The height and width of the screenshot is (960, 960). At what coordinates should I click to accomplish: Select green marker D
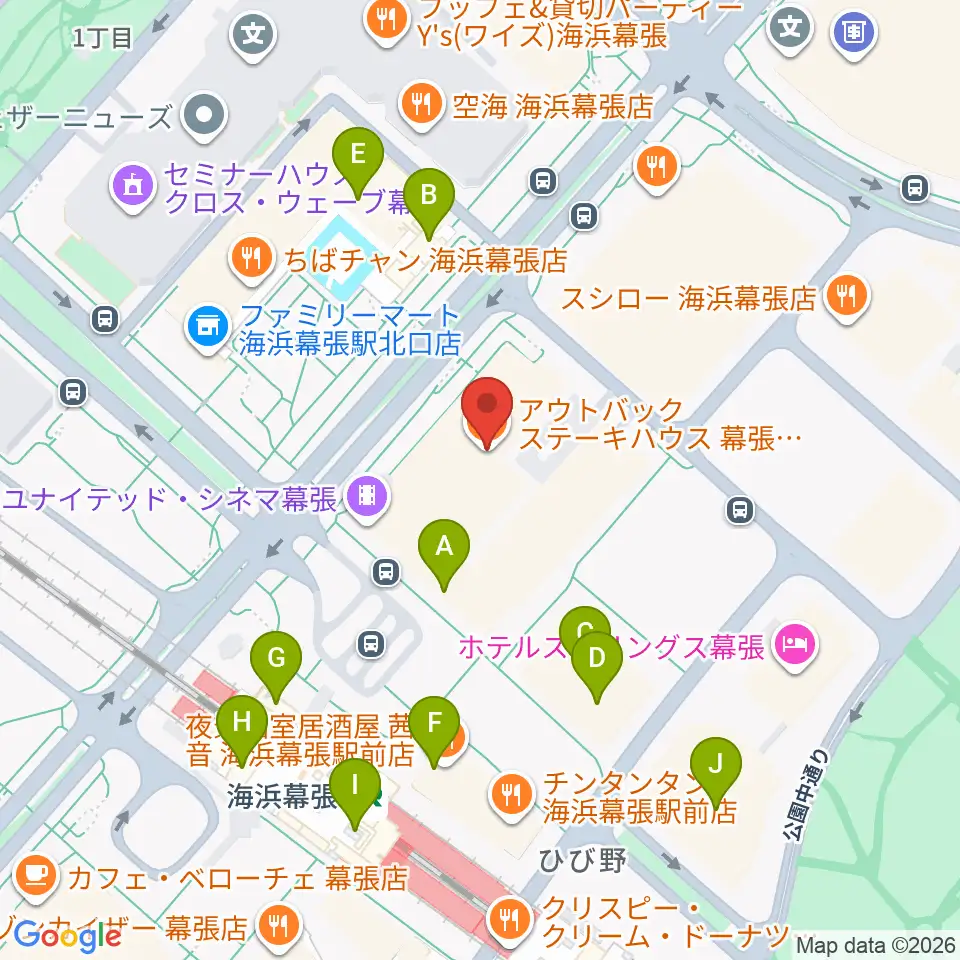[597, 667]
